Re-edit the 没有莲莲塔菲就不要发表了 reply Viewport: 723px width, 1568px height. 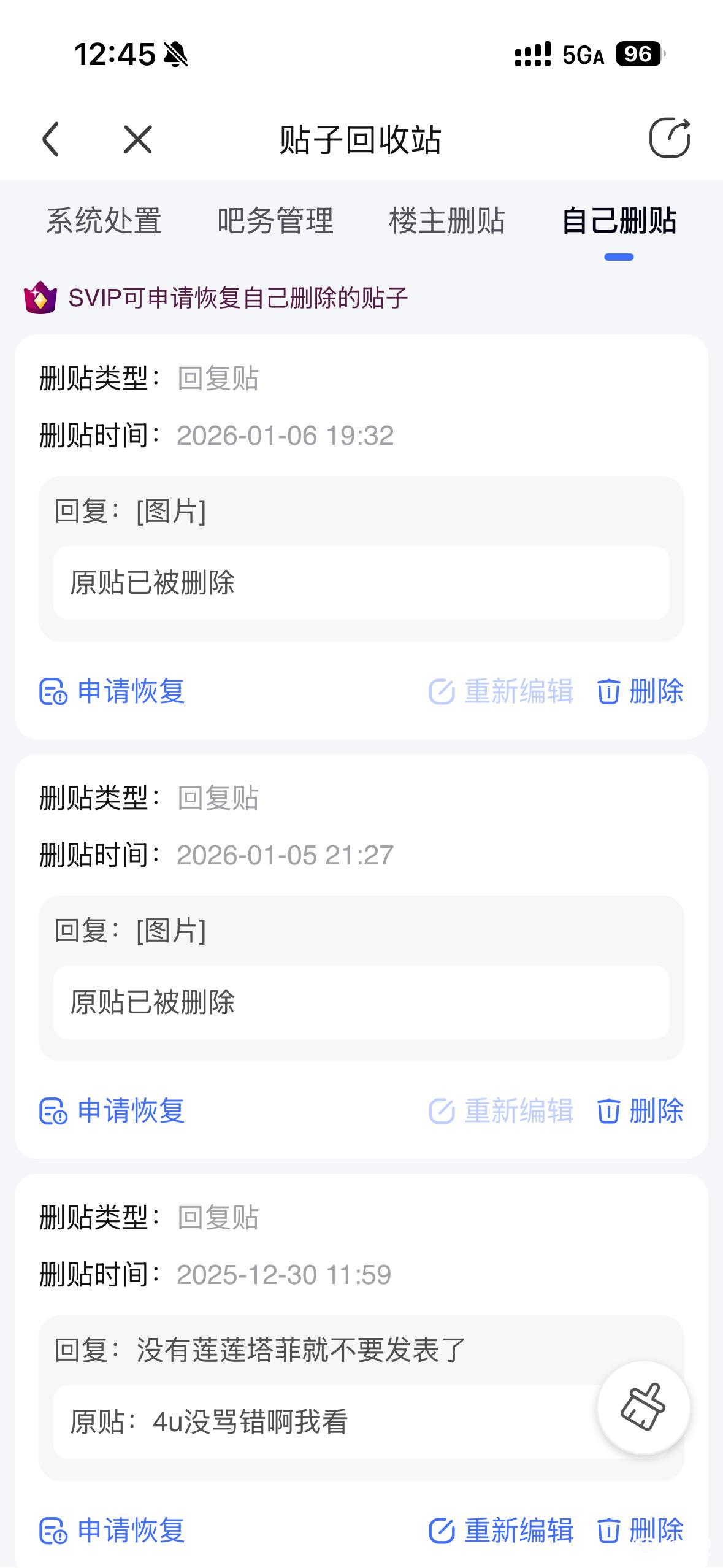[x=501, y=1531]
